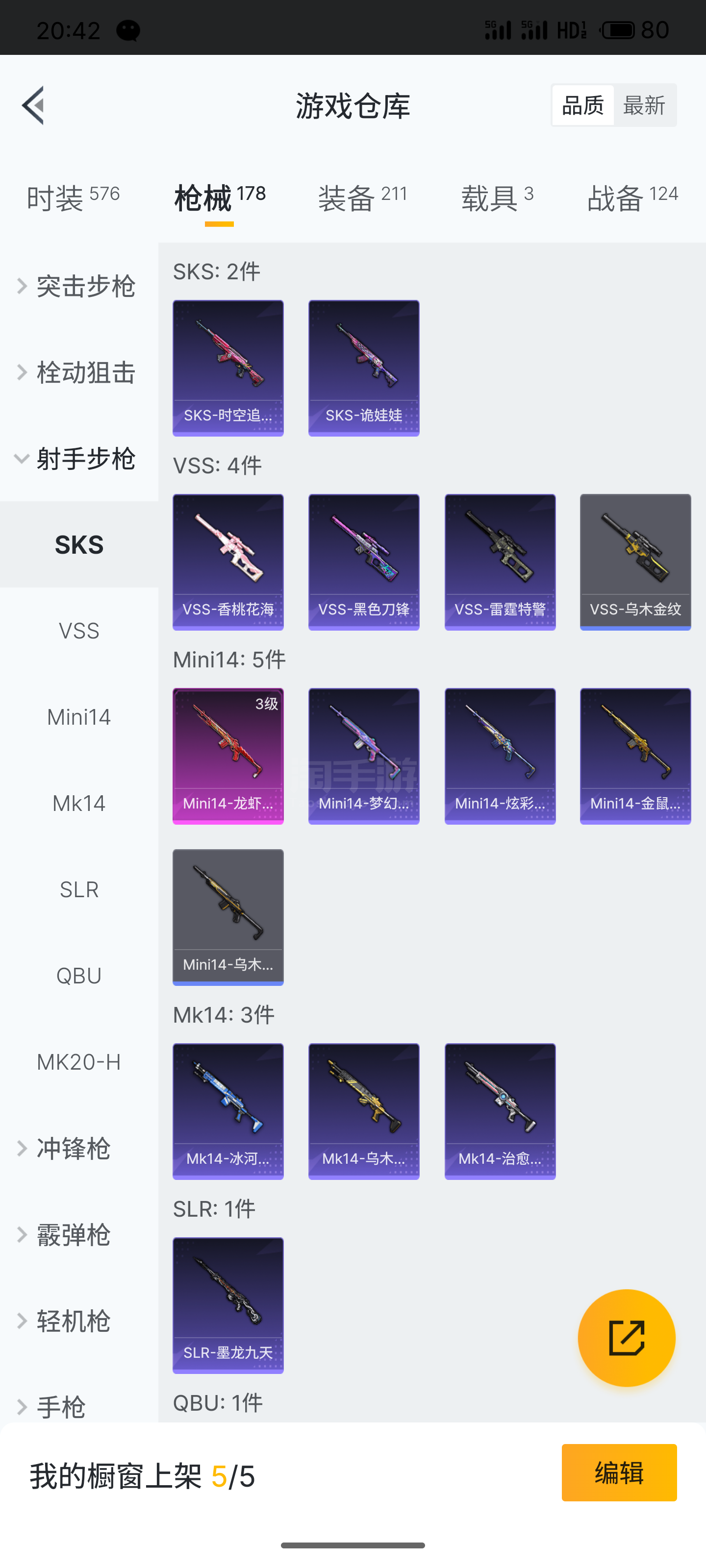Open the 载具 tab

[497, 198]
